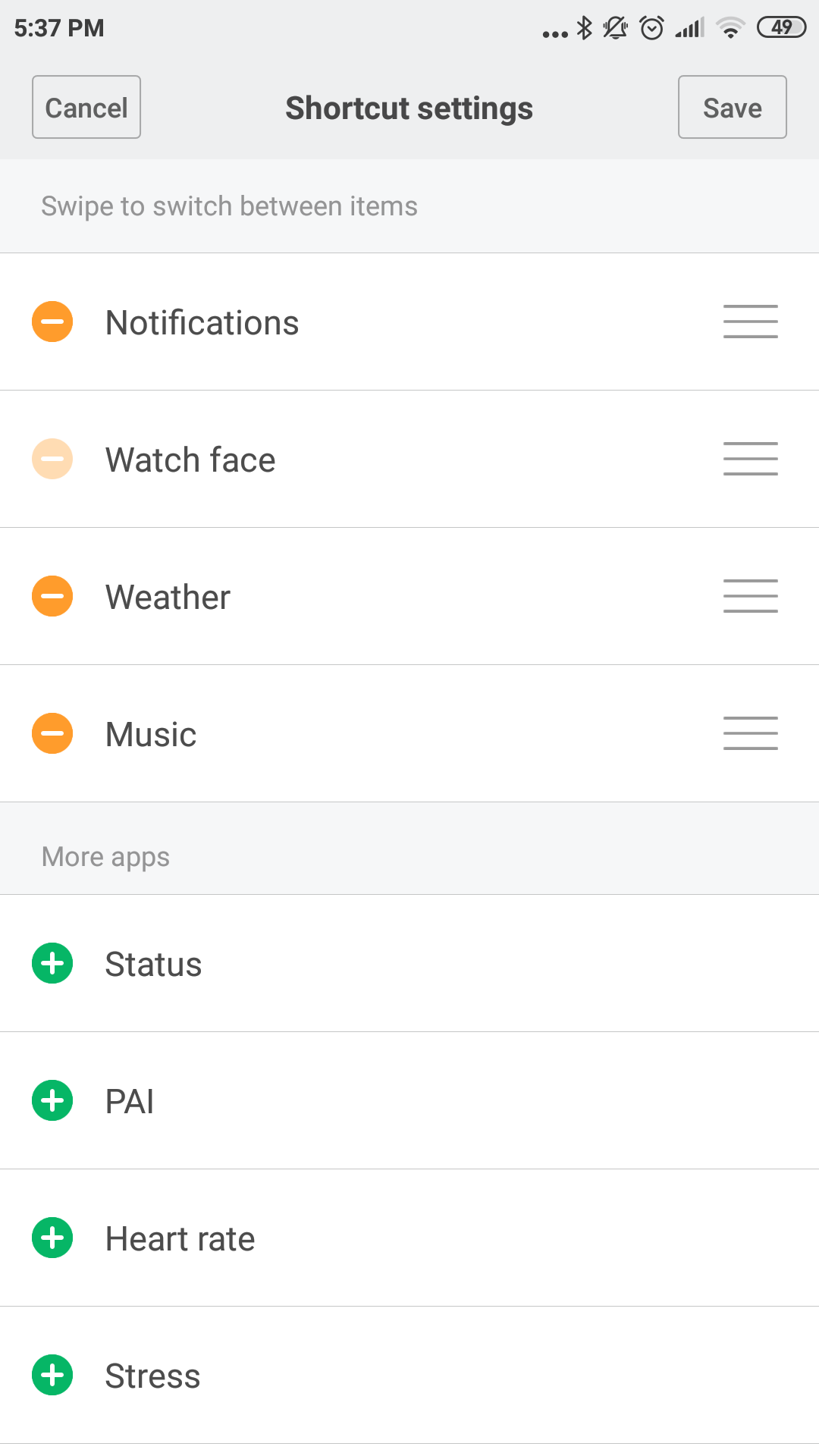Cancel shortcut settings changes
Viewport: 819px width, 1456px height.
[x=86, y=108]
